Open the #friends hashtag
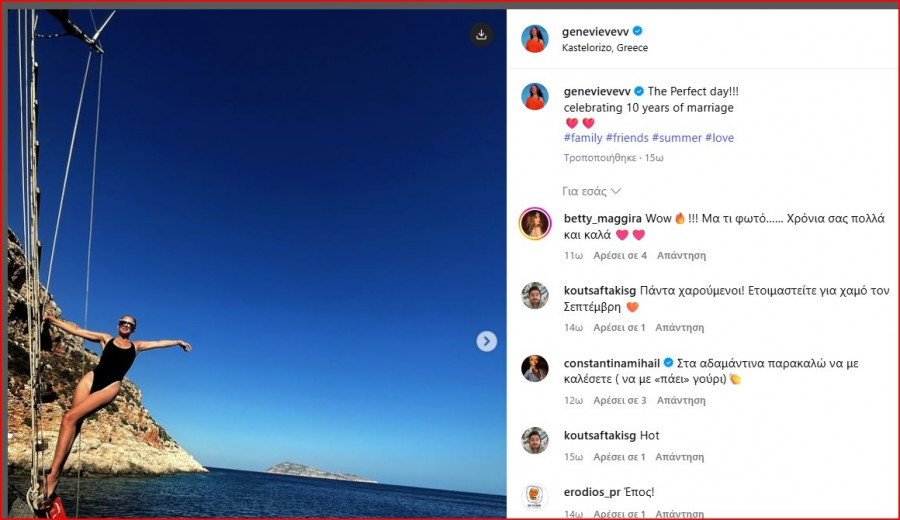 point(627,138)
